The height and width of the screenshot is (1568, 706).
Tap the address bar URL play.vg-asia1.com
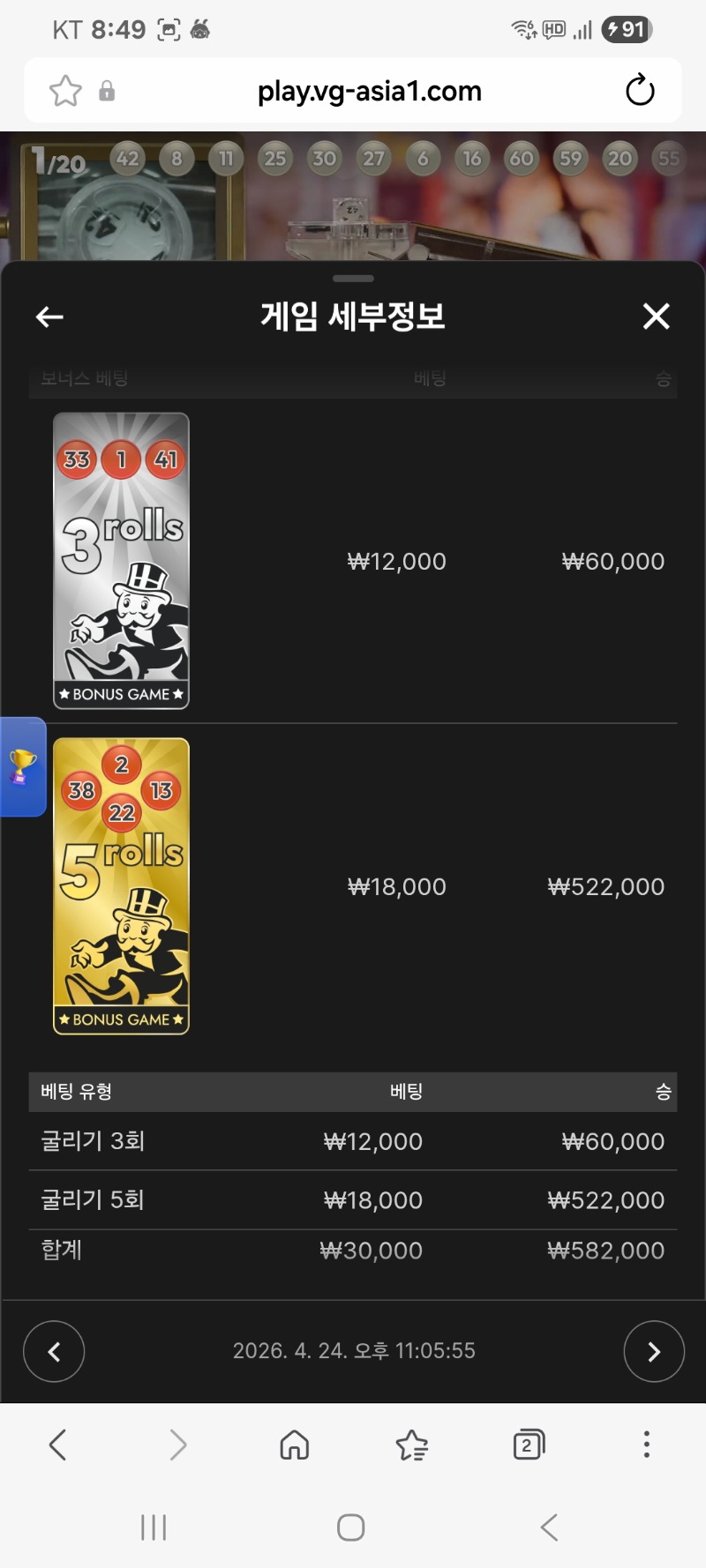tap(369, 91)
